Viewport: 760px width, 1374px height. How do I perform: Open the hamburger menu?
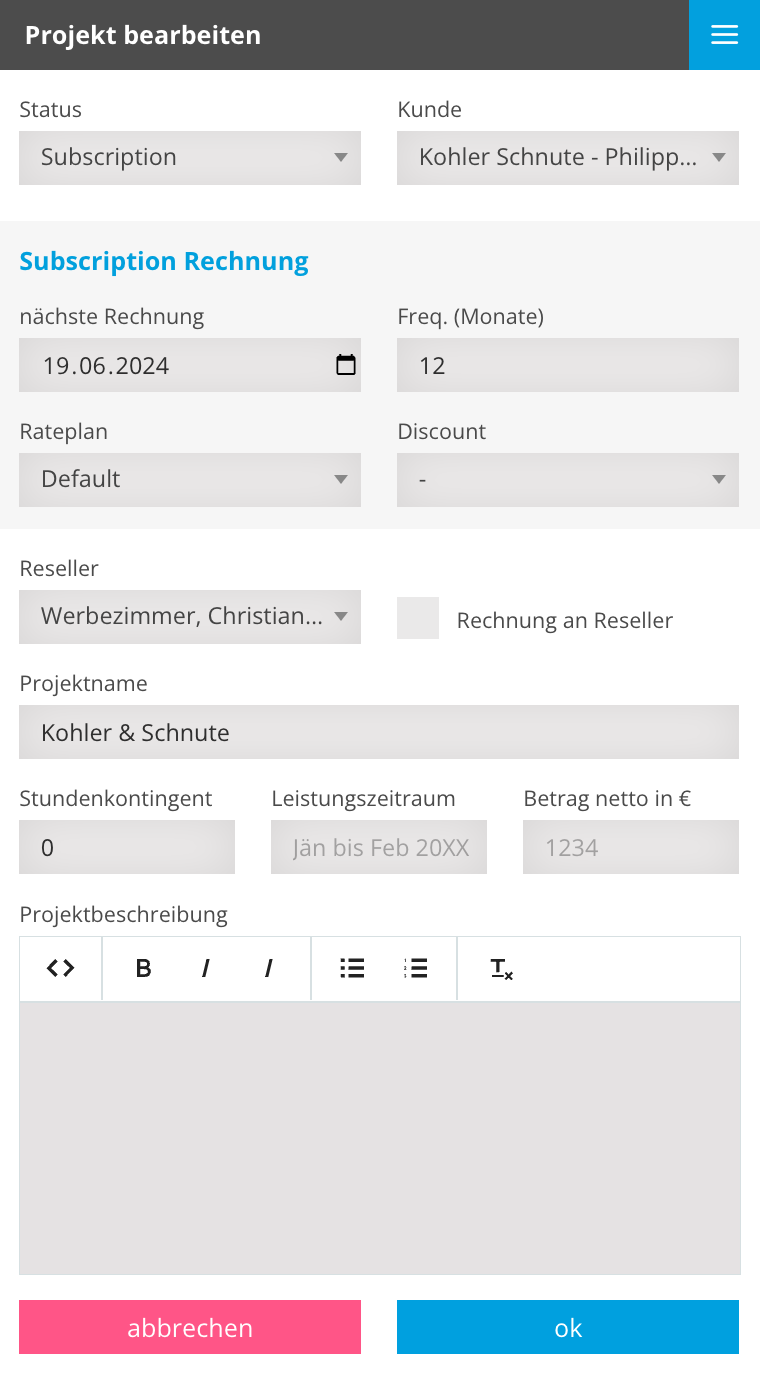[724, 35]
